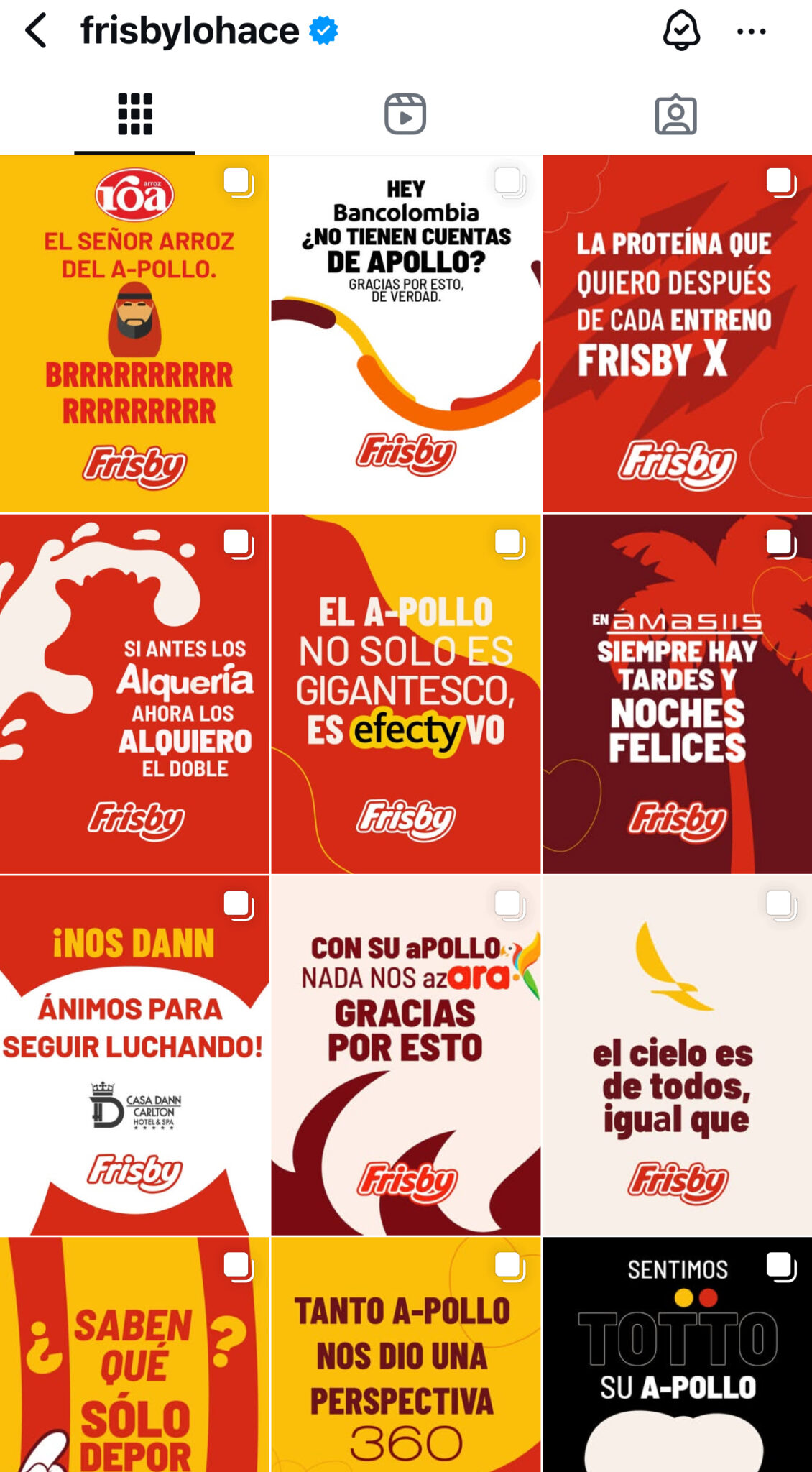812x1472 pixels.
Task: Open the tagged posts tab icon
Action: tap(676, 114)
